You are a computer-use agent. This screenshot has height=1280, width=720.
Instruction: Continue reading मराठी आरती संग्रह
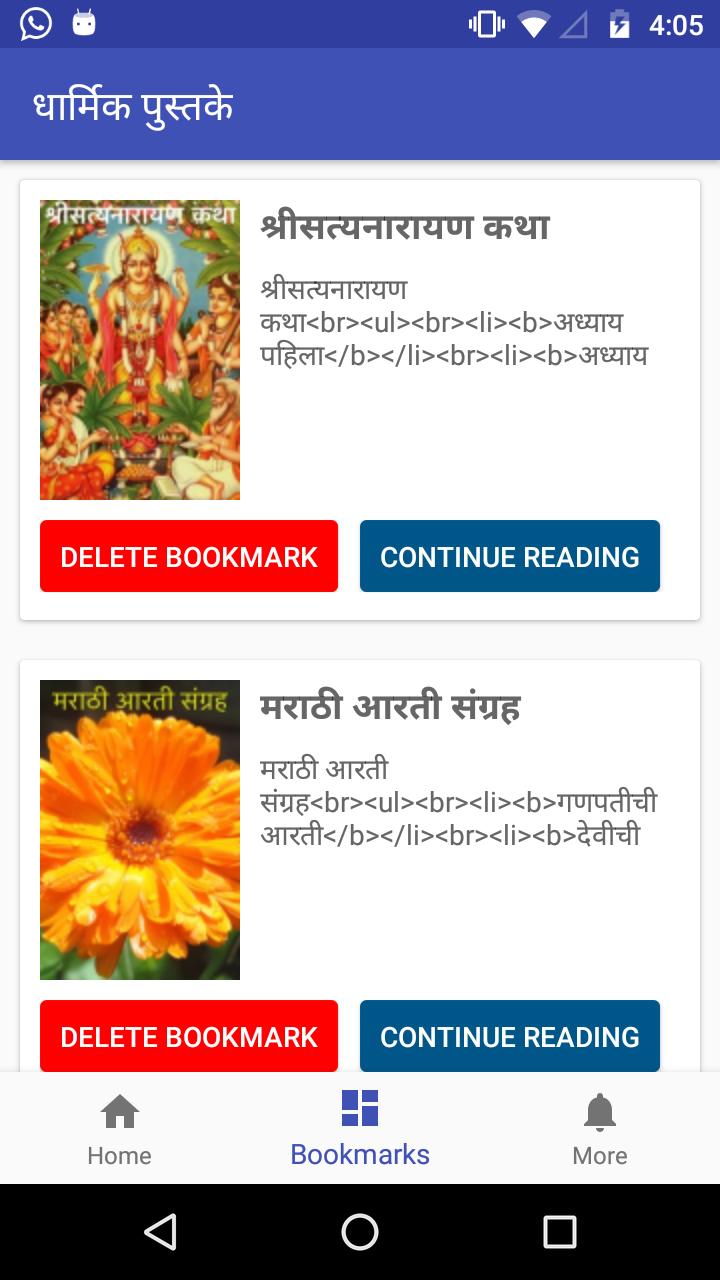(510, 1036)
